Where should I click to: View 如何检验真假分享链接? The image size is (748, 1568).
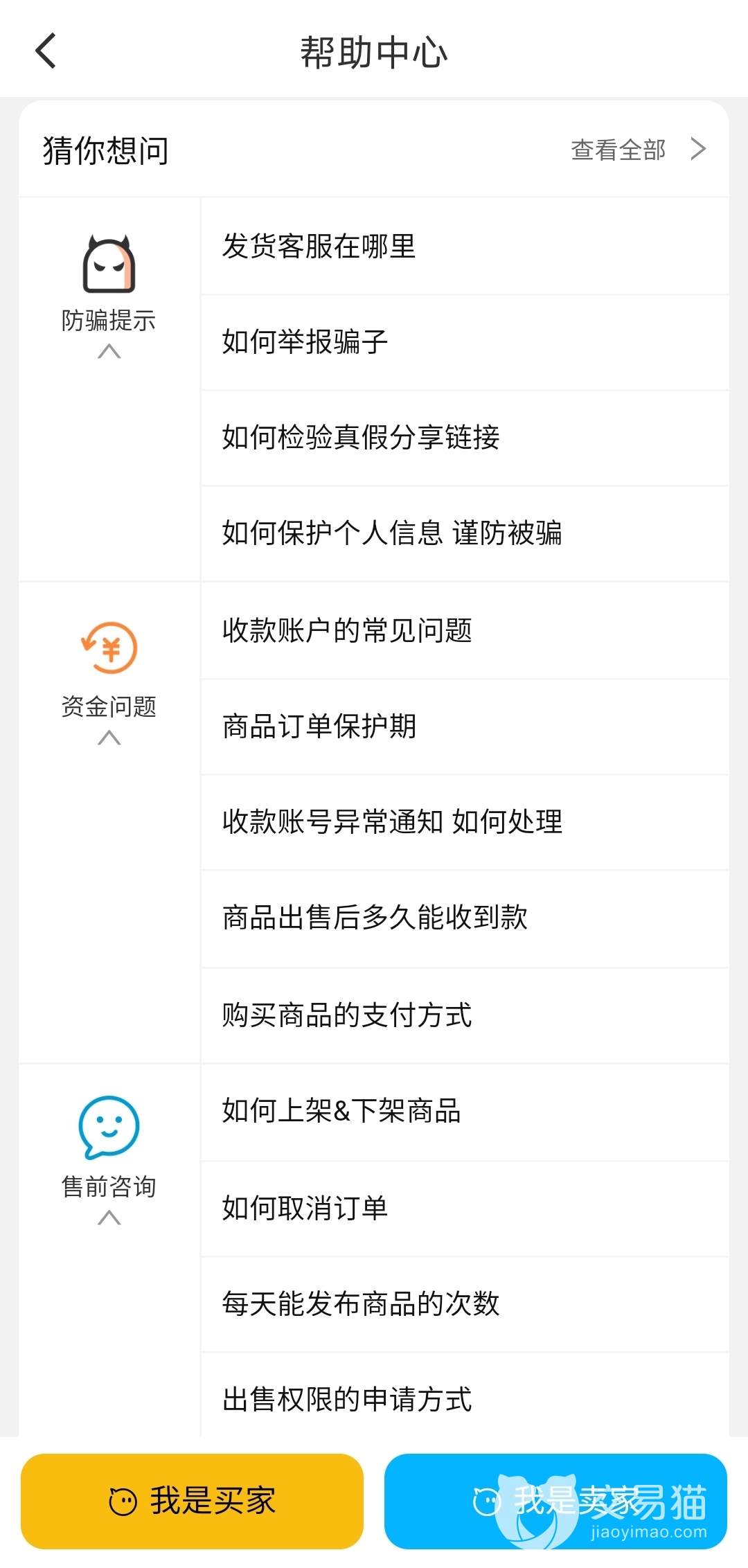coord(464,438)
